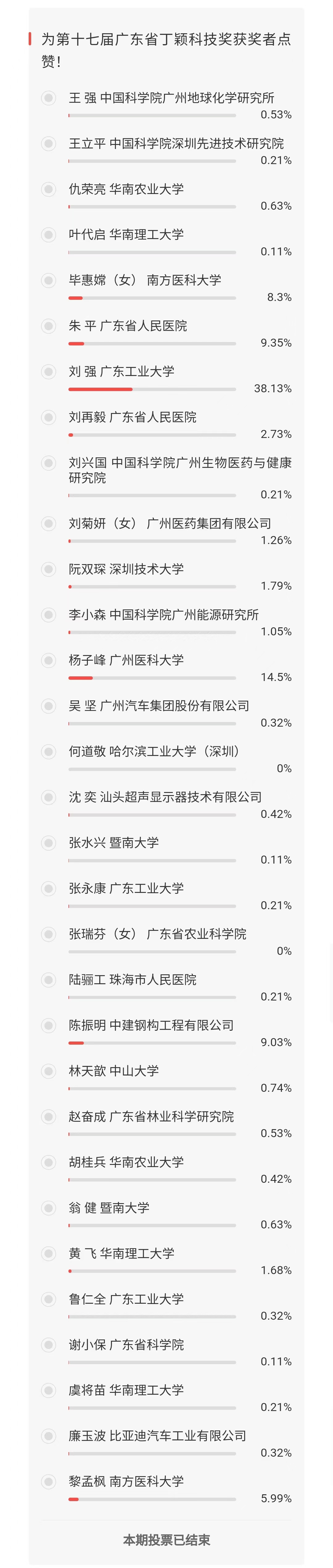Vote for 刘再毅 广东省人民医院

coord(49,417)
